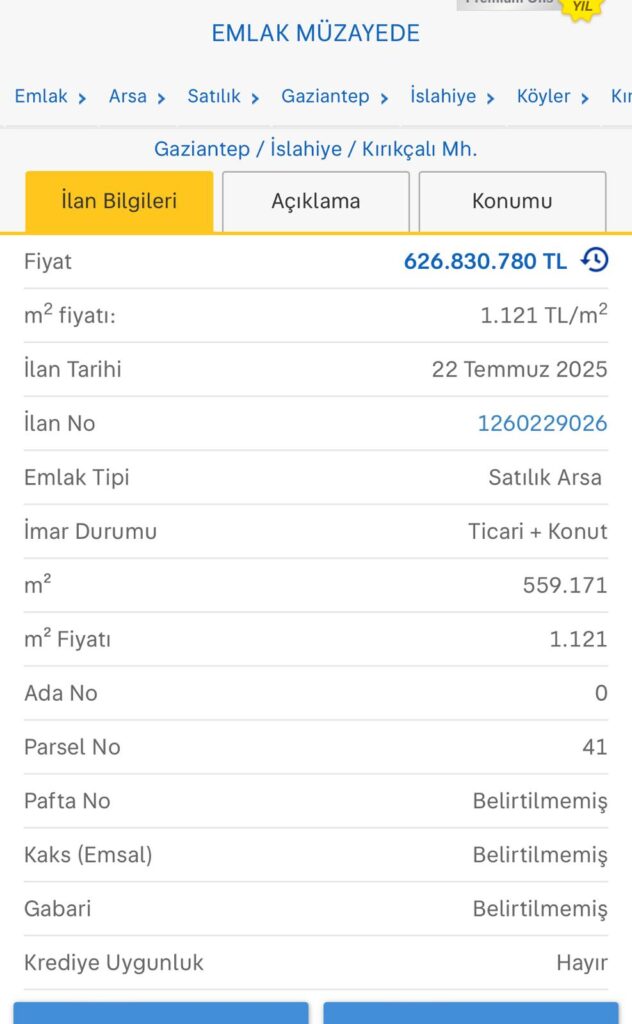The width and height of the screenshot is (632, 1024).
Task: Open the Gaziantep breadcrumb
Action: point(325,96)
